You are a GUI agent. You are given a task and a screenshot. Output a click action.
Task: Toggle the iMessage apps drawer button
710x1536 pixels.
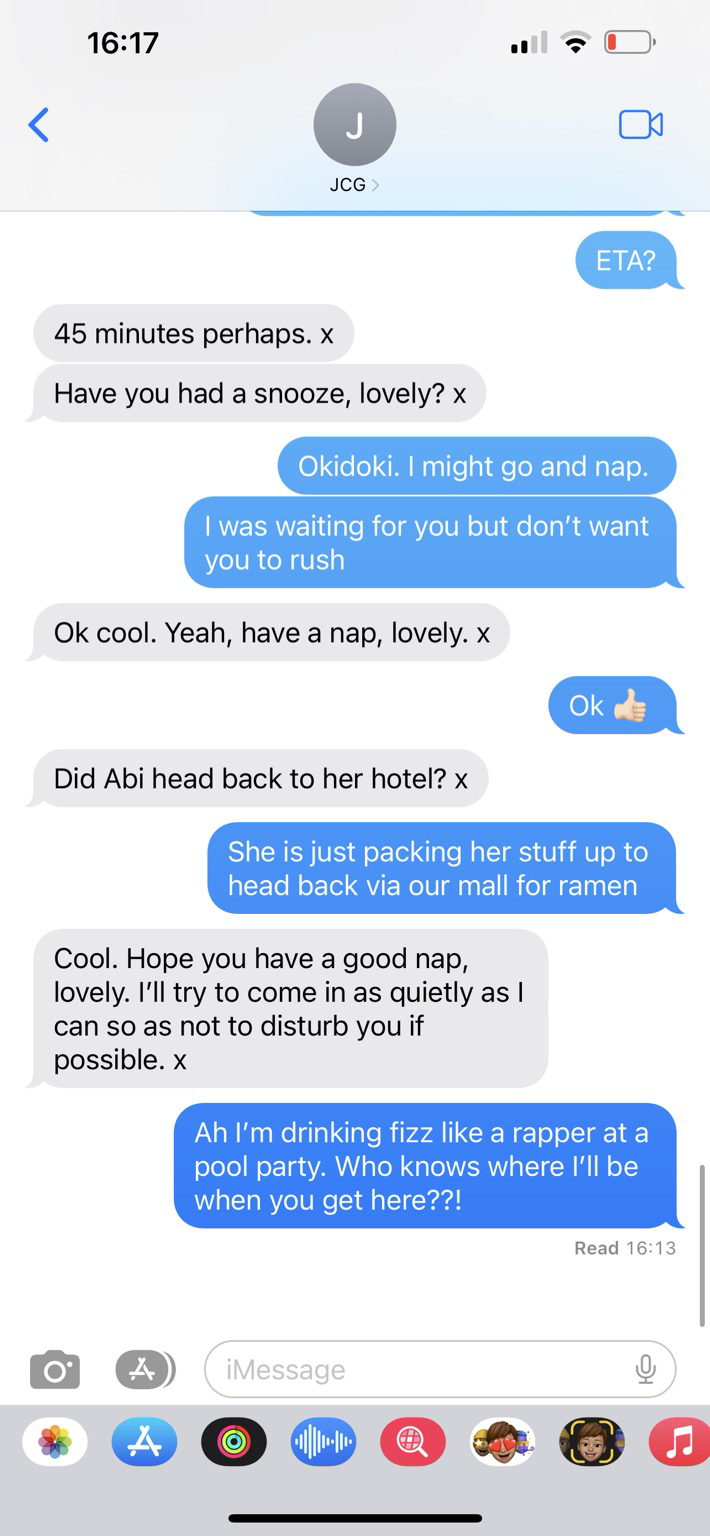144,1369
